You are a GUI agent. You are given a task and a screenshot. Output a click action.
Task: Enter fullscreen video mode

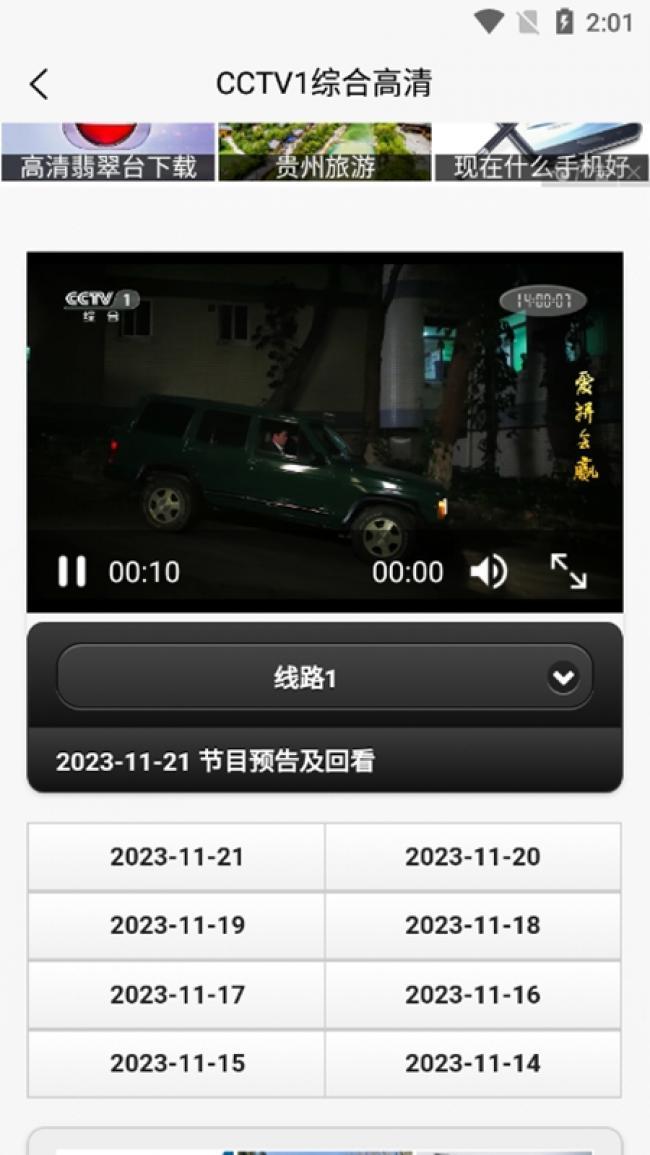pyautogui.click(x=568, y=572)
